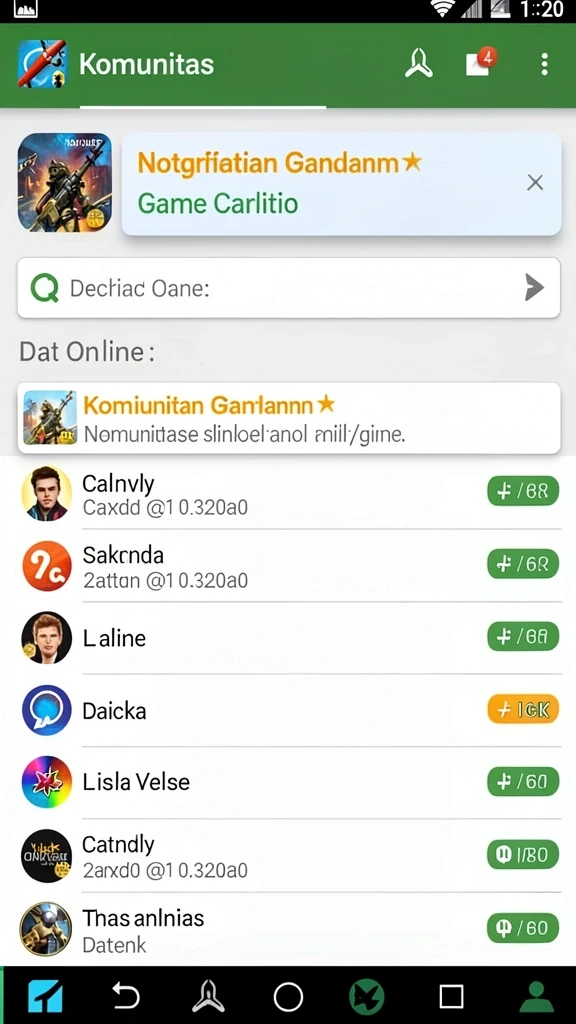Open the Komunitas app icon in the header

click(42, 63)
